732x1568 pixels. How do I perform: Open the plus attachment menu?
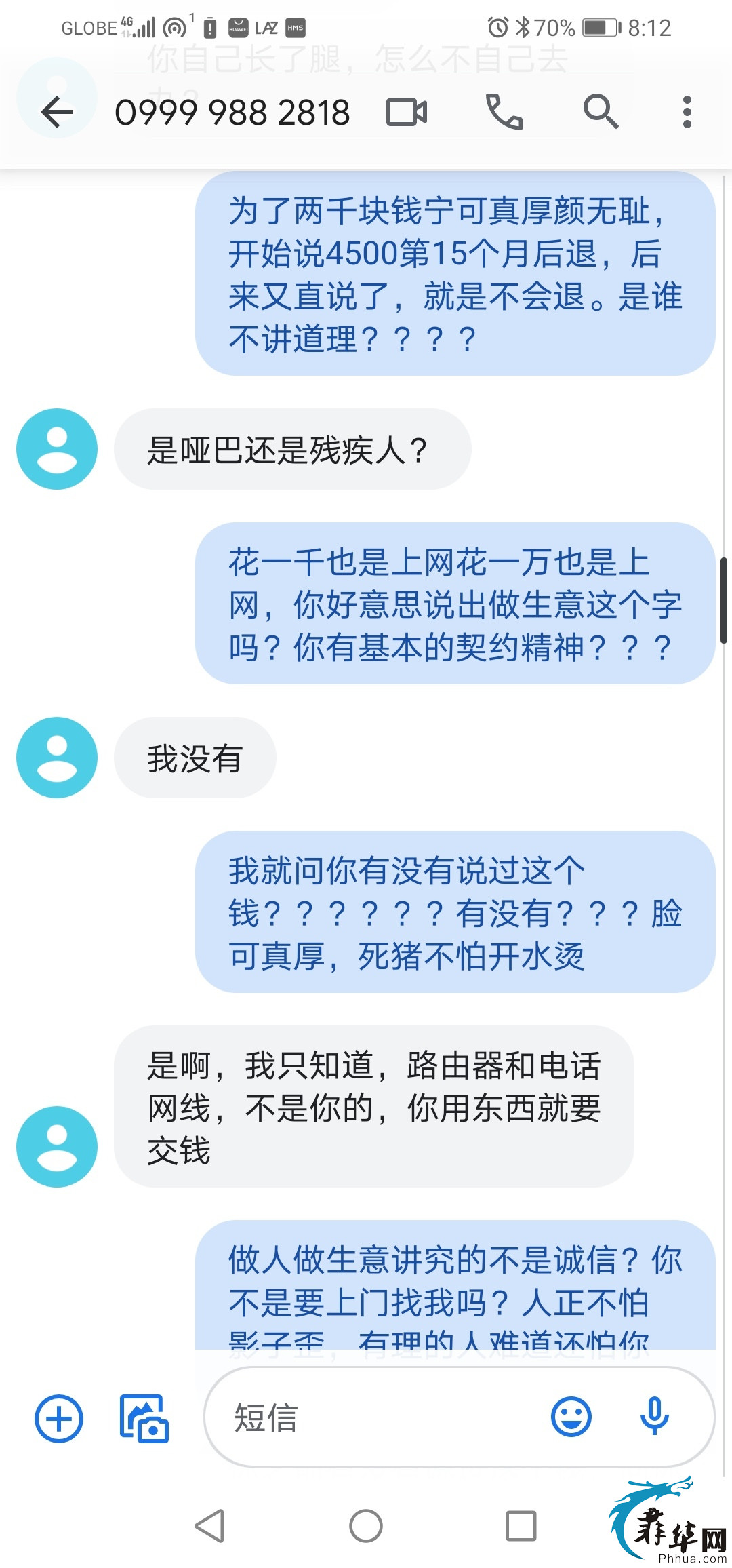pos(59,1418)
